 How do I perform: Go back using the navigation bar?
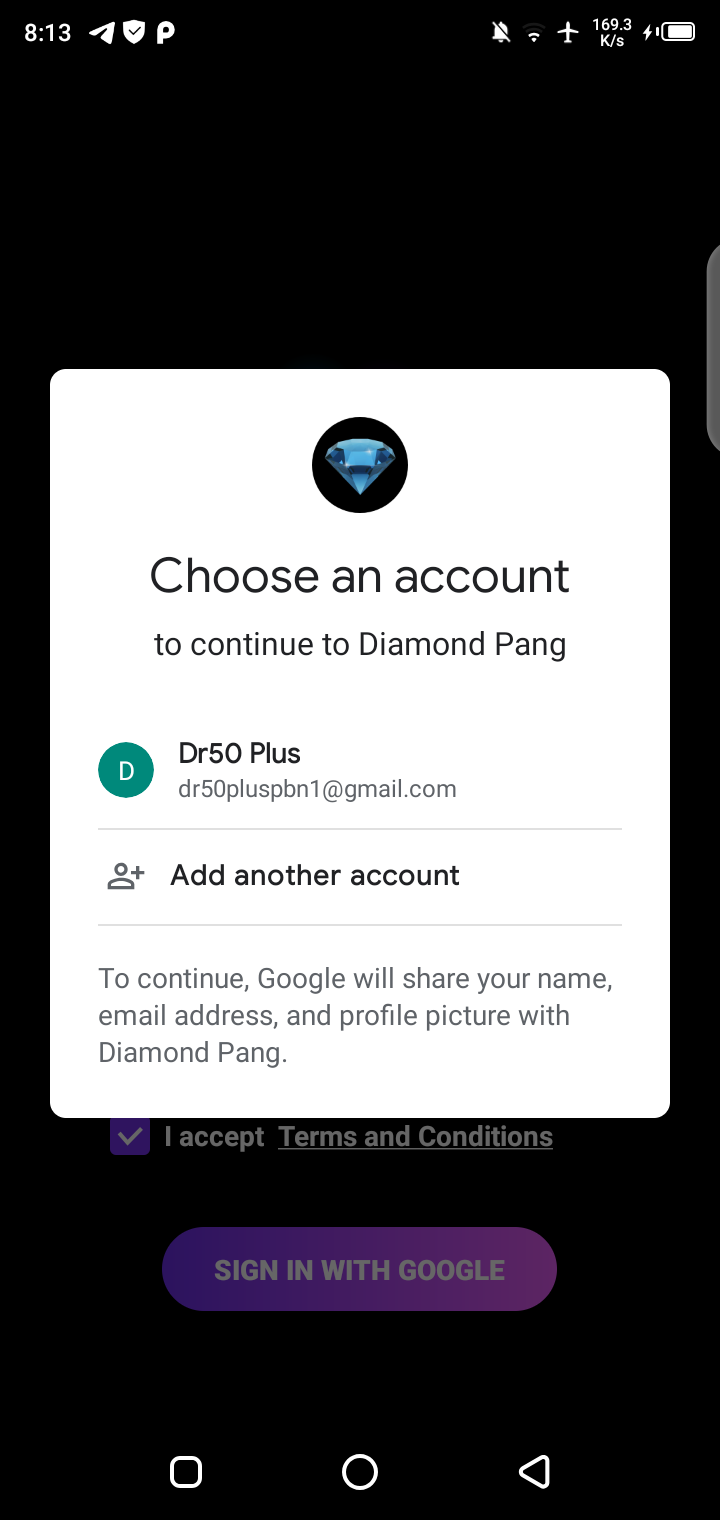pos(534,1471)
